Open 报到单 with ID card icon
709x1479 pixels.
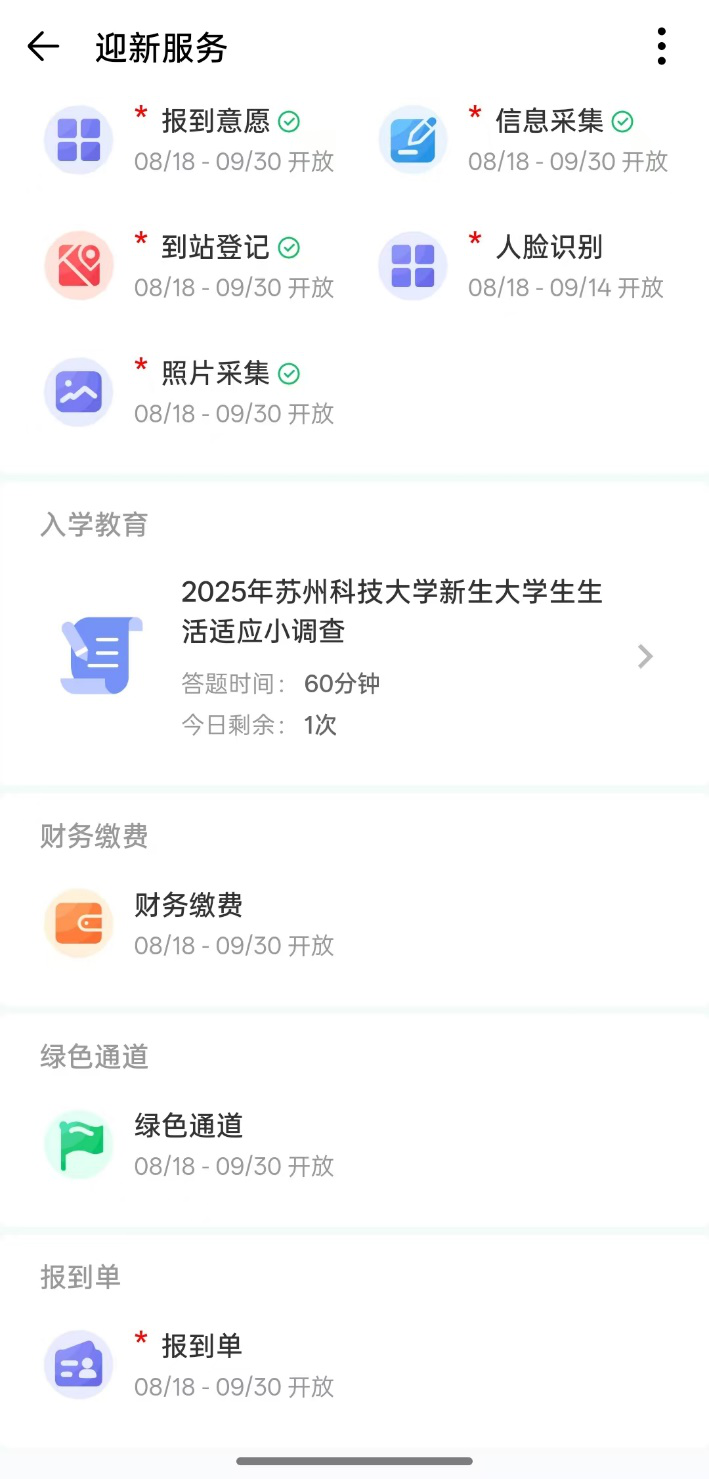click(188, 1365)
